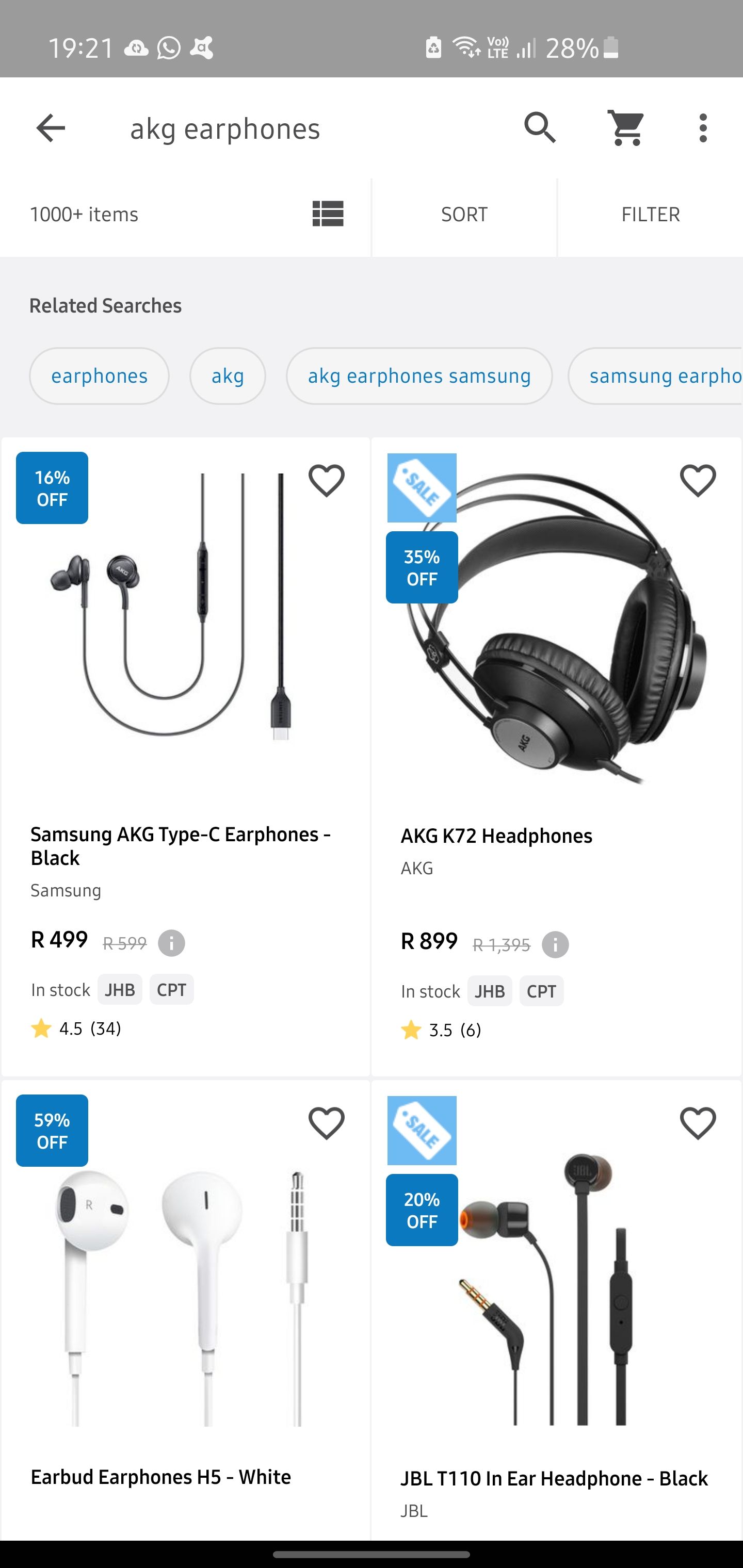The image size is (743, 1568).
Task: Open the shopping cart
Action: click(x=626, y=128)
